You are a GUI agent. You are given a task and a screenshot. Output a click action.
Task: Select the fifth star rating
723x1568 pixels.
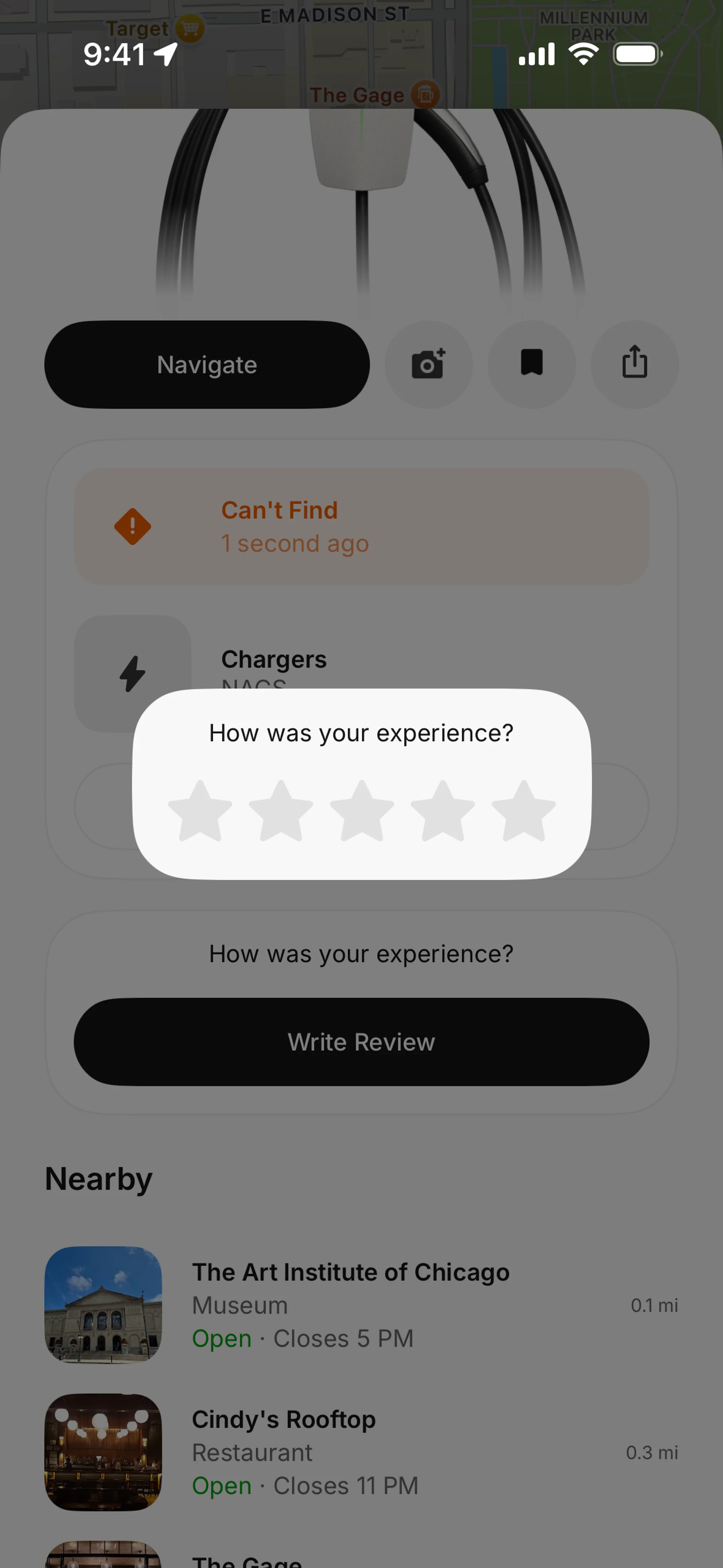(523, 812)
